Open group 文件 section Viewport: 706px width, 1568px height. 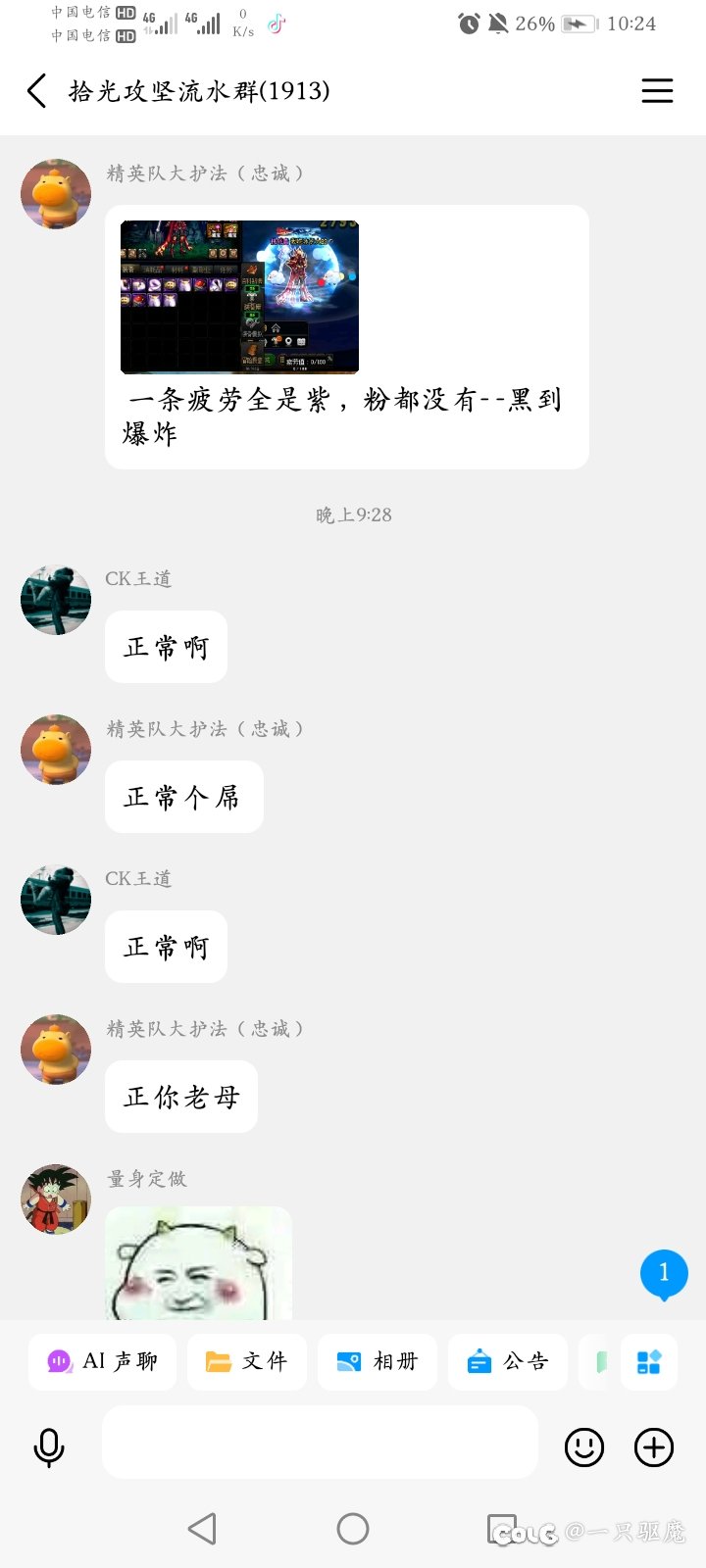click(247, 1361)
